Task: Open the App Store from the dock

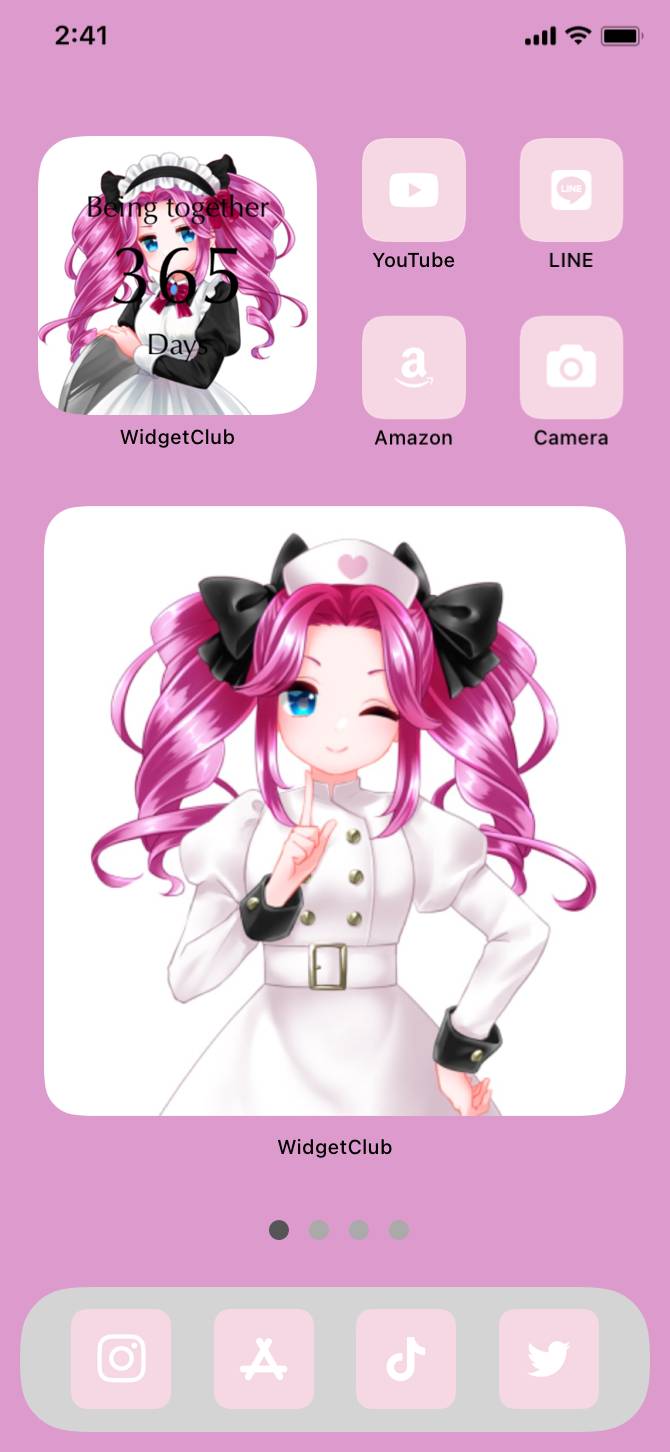Action: point(264,1359)
